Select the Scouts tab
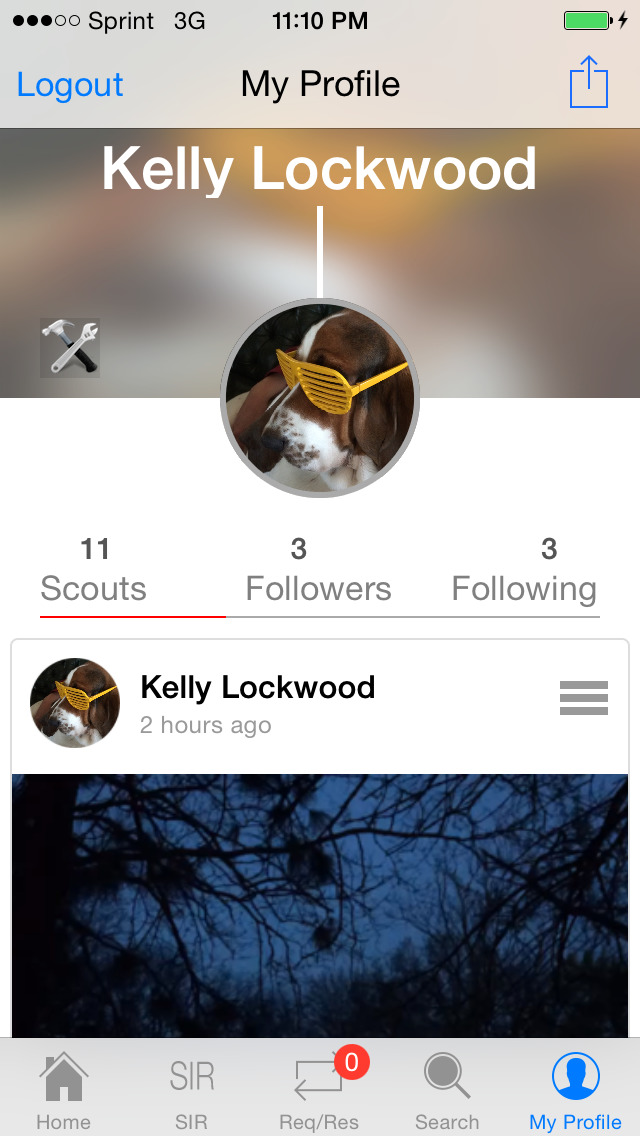The width and height of the screenshot is (640, 1136). (x=94, y=571)
